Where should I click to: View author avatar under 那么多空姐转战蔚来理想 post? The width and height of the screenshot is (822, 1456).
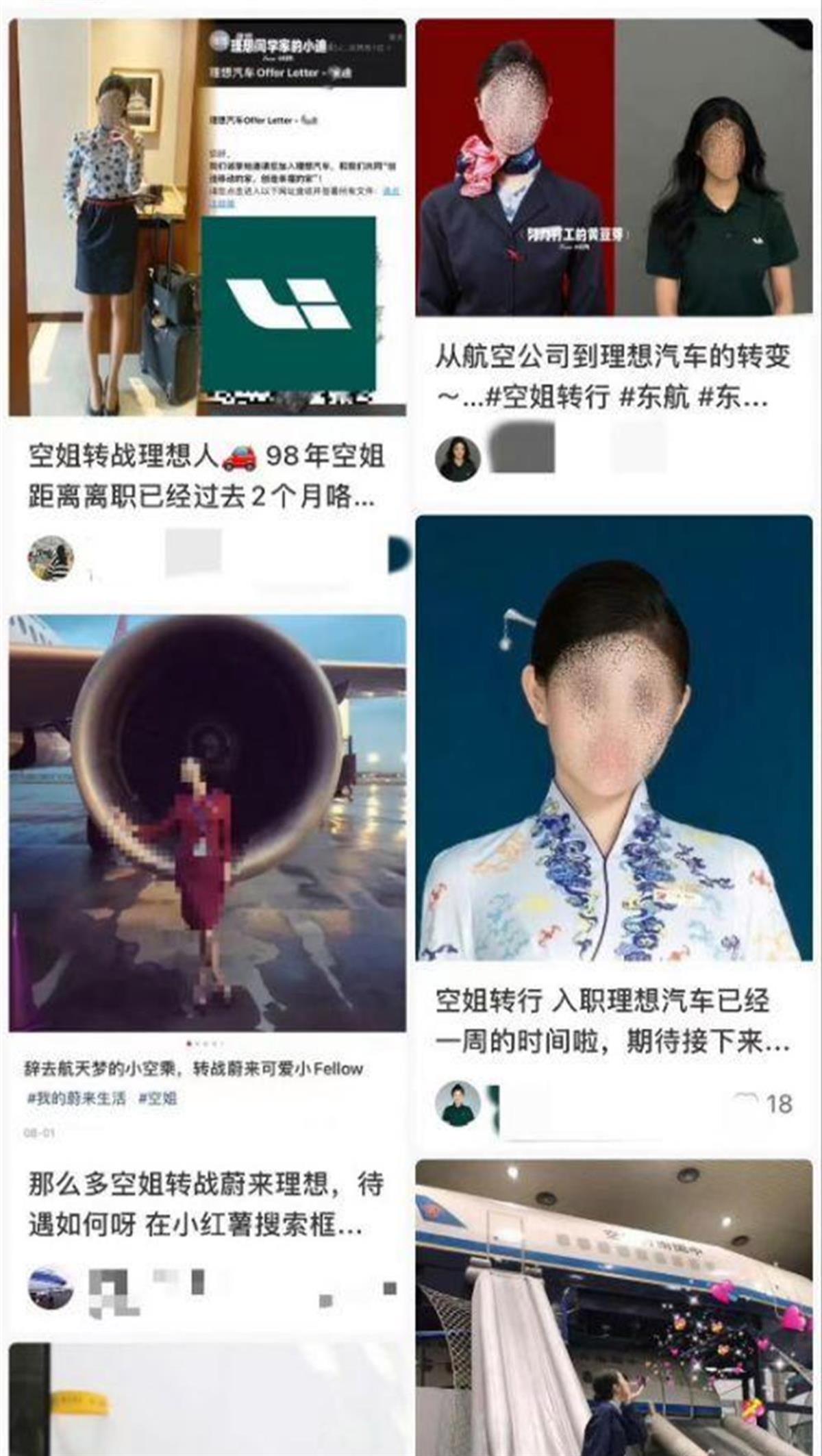pyautogui.click(x=51, y=1289)
